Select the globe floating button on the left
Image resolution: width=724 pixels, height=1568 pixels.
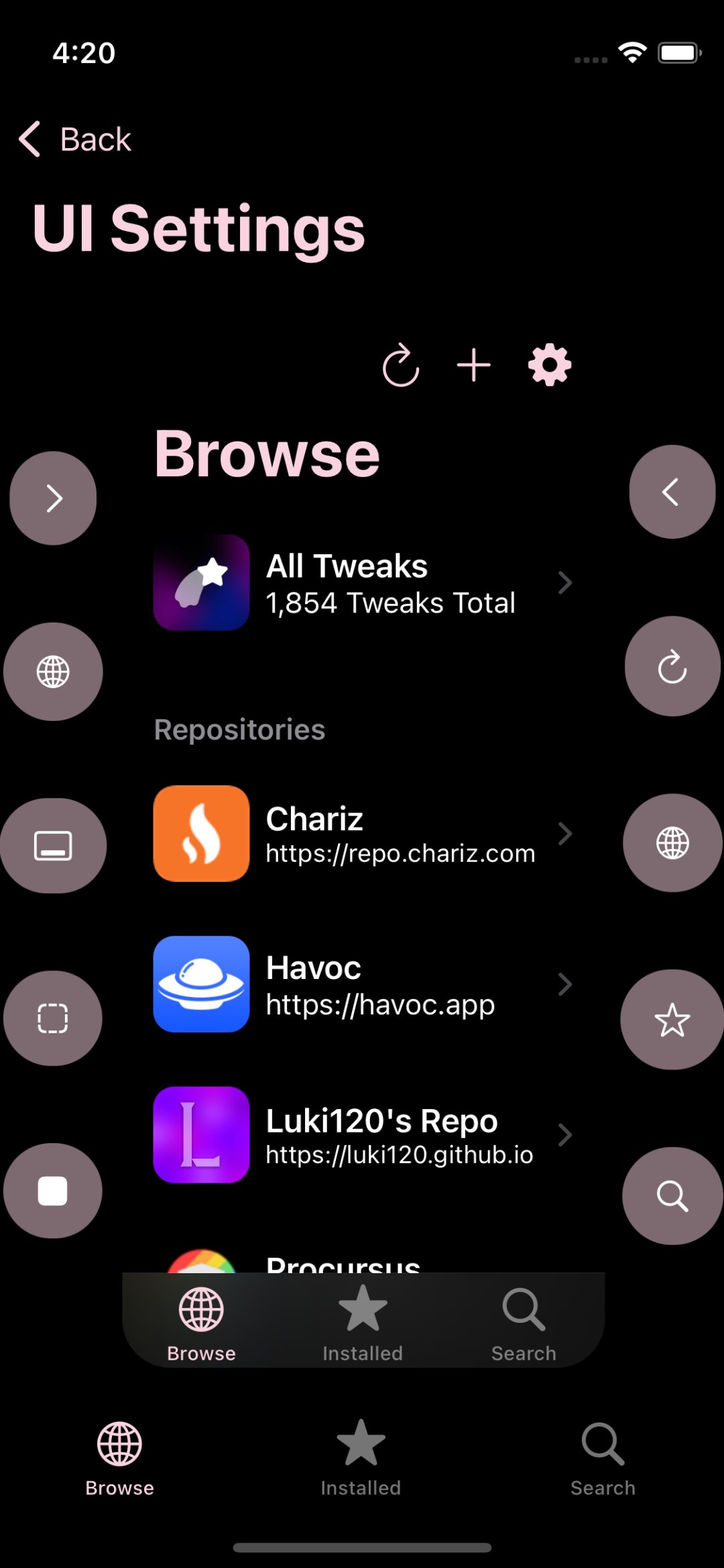pyautogui.click(x=53, y=671)
